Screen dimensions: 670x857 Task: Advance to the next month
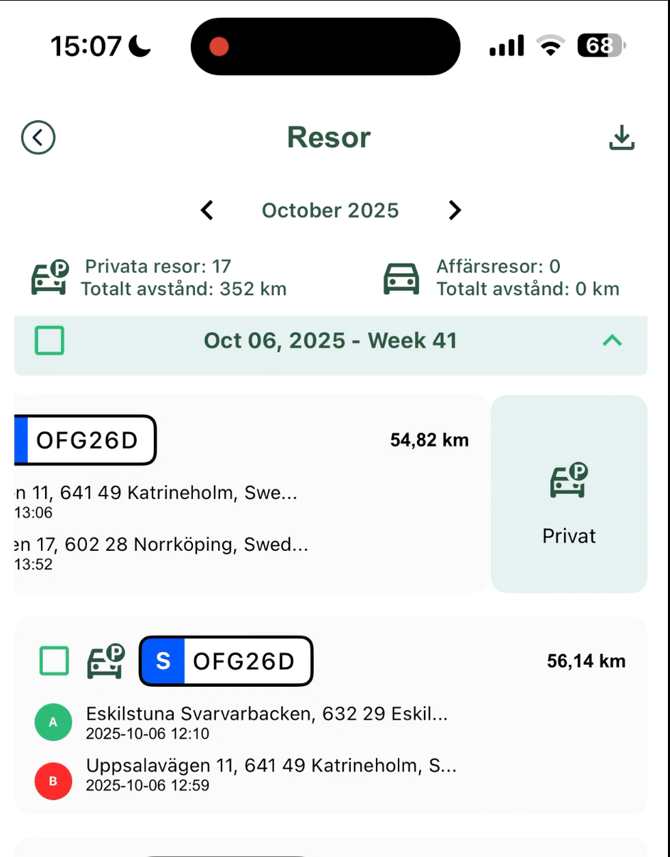pyautogui.click(x=455, y=210)
